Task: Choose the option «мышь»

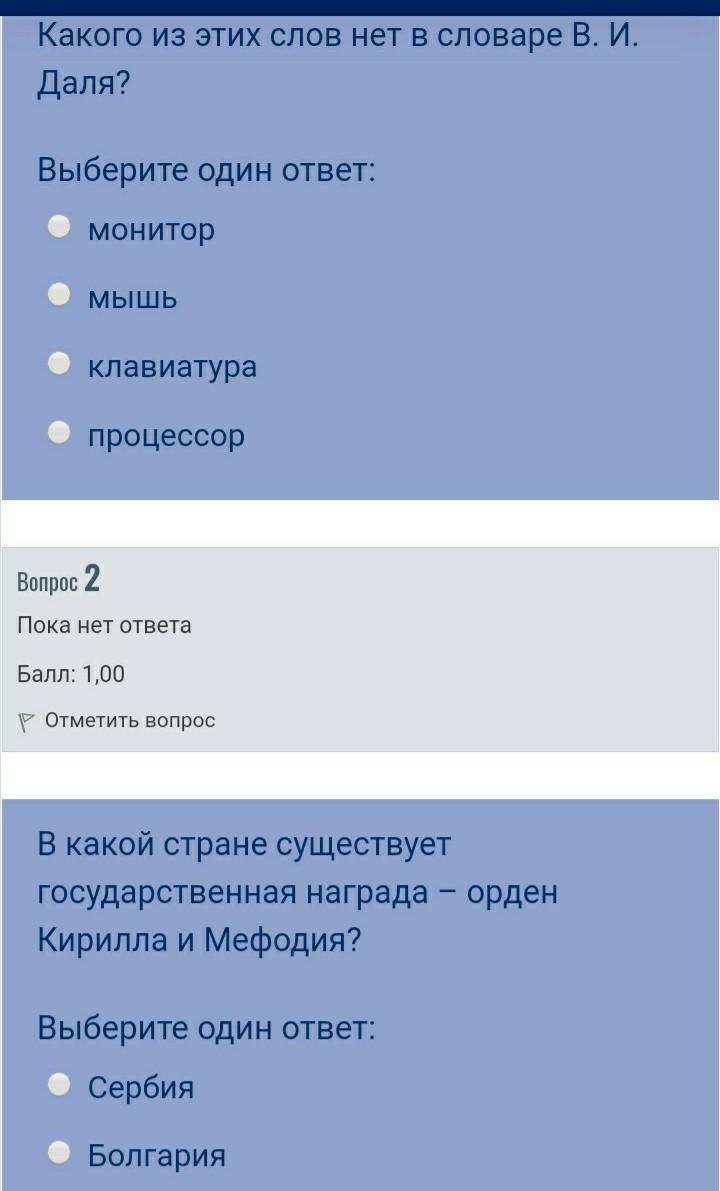Action: tap(59, 295)
